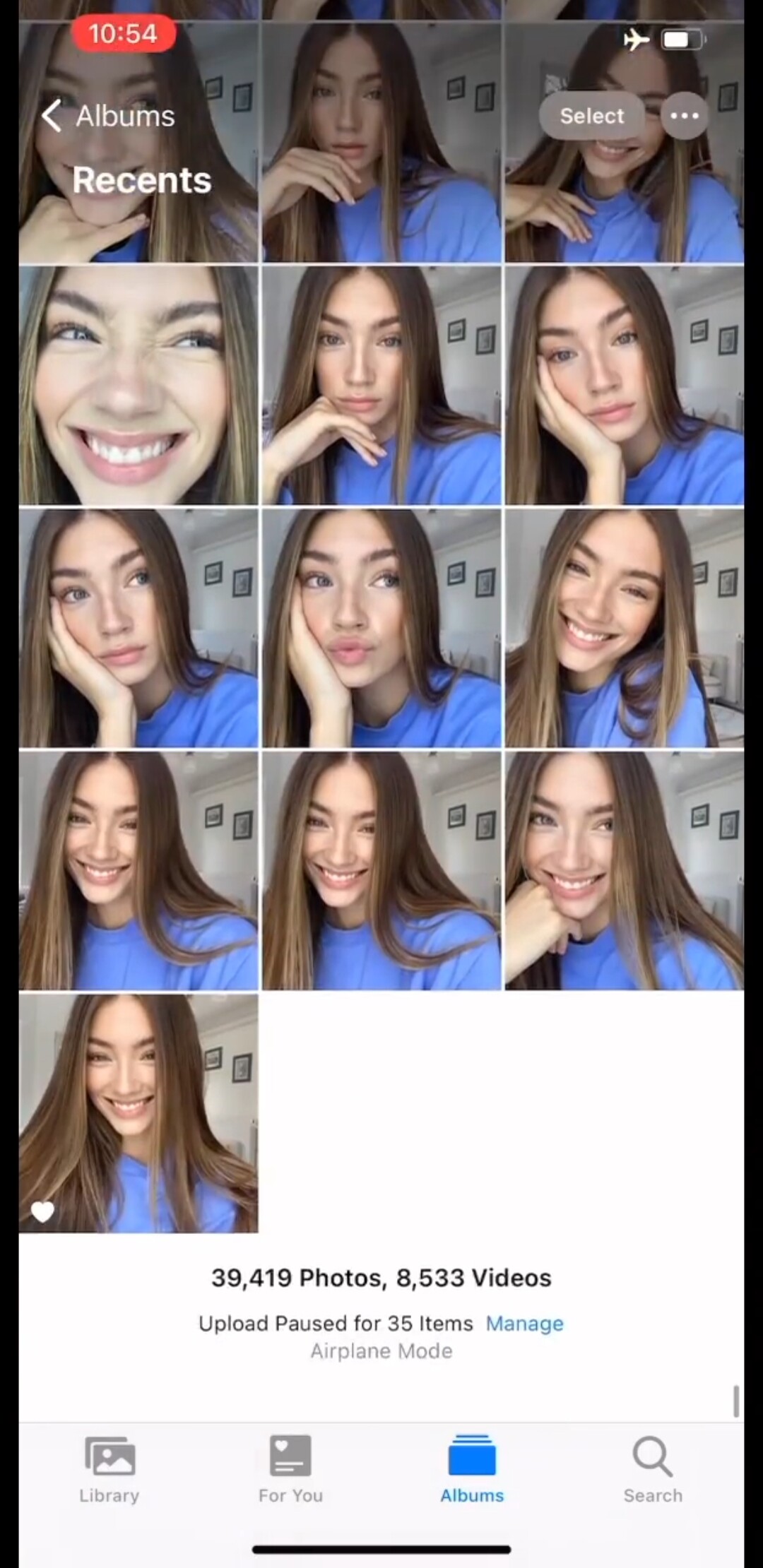This screenshot has height=1568, width=763.
Task: Open the Manage upload link
Action: click(524, 1323)
